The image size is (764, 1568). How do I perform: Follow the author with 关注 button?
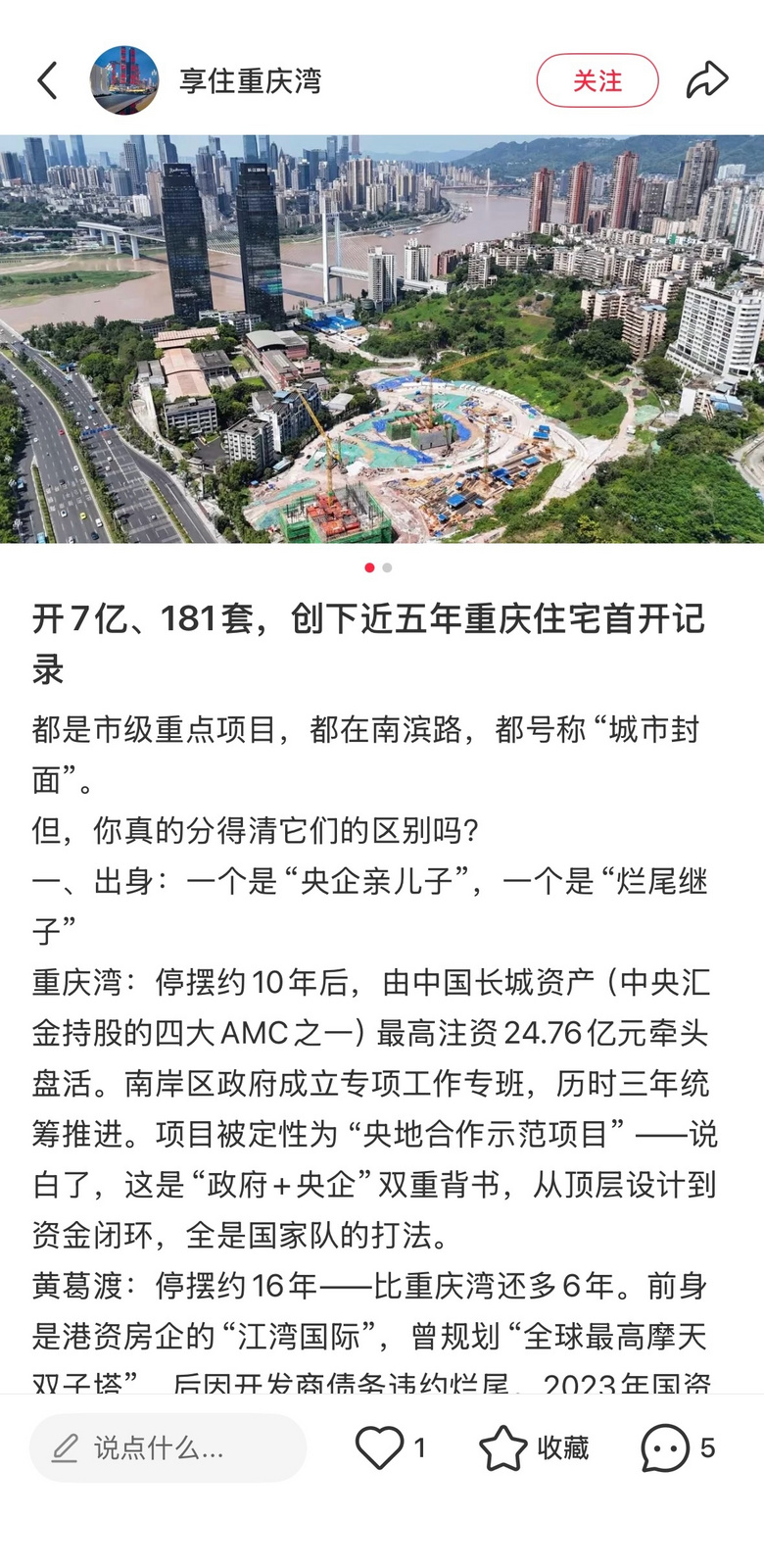[x=597, y=80]
